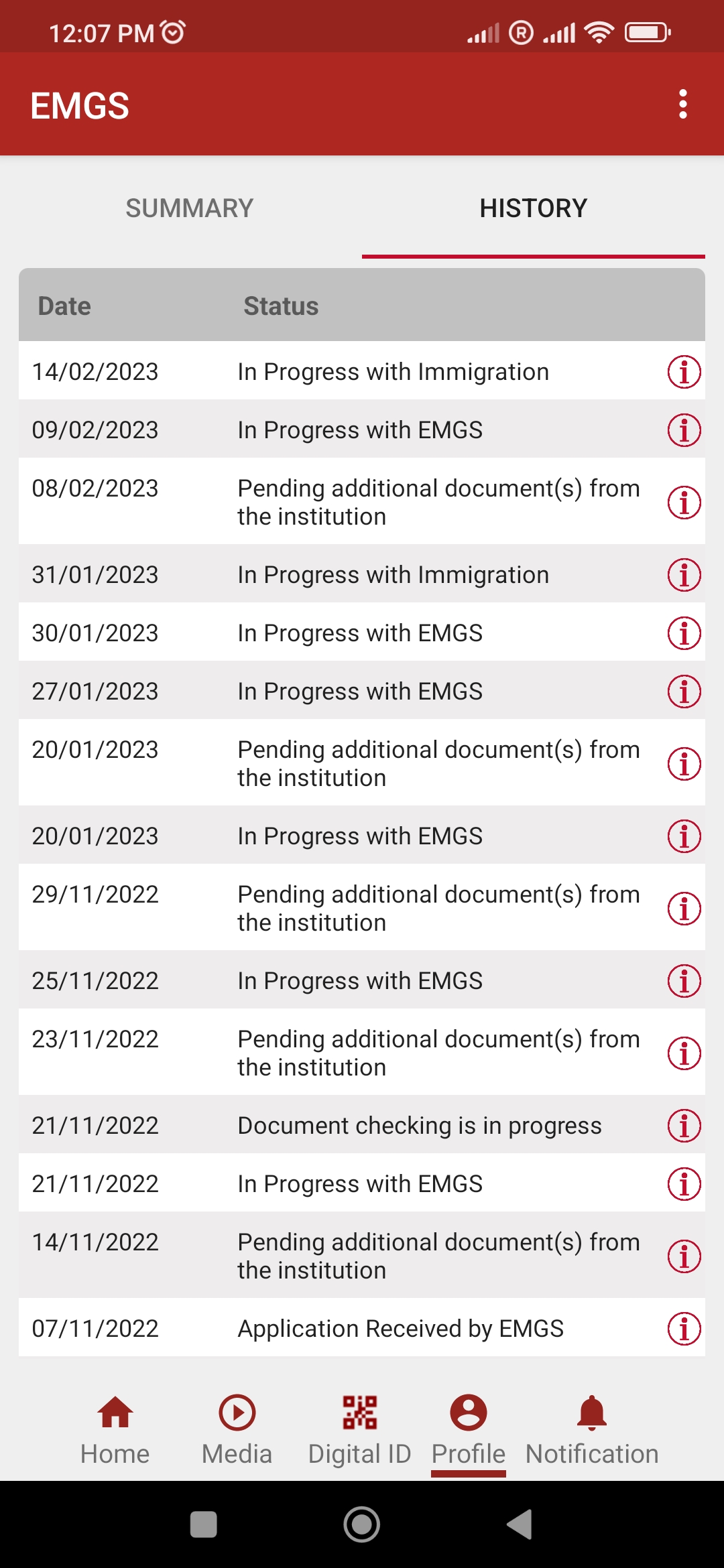Open info icon for 09/02/2023 entry
This screenshot has height=1568, width=724.
(x=684, y=430)
